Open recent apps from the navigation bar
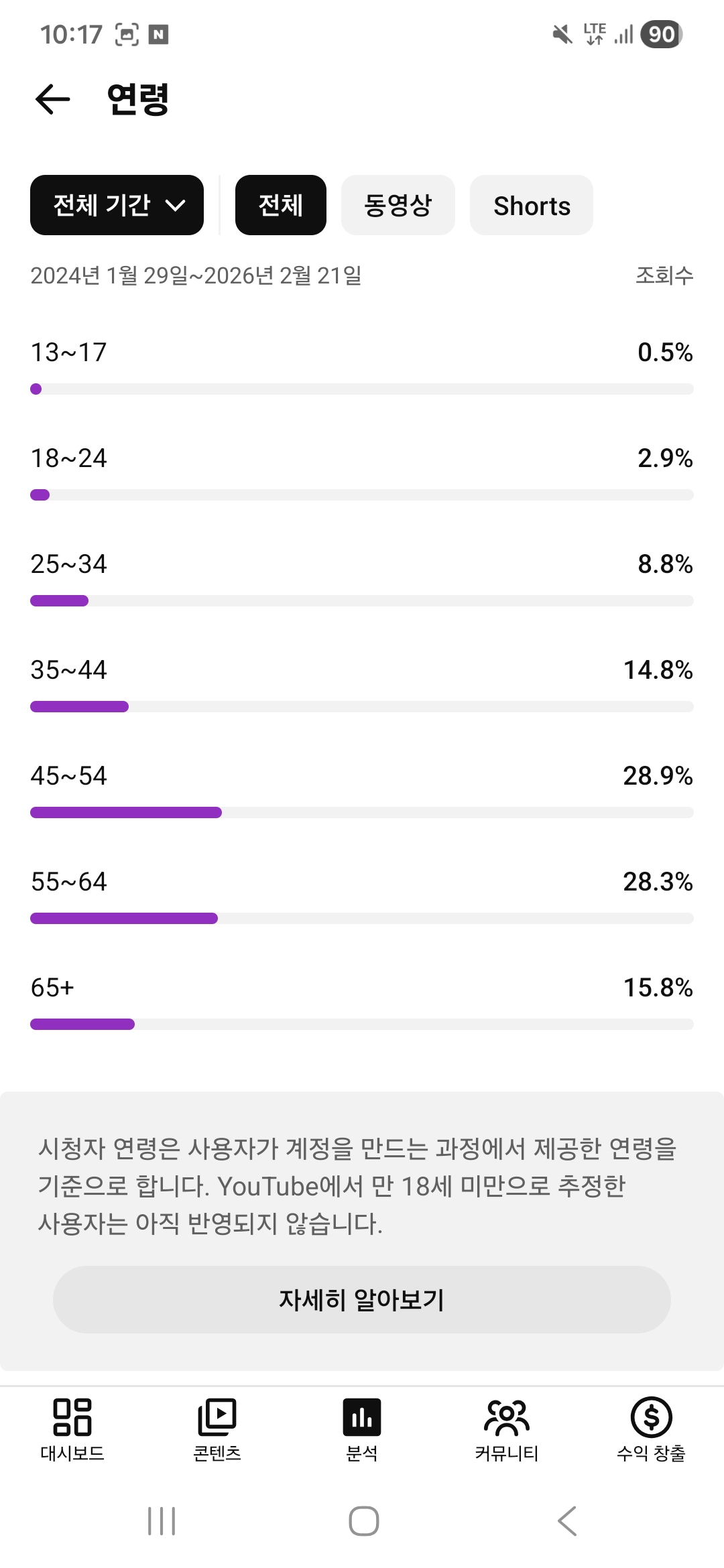Screen dimensions: 724x1568 click(162, 1520)
